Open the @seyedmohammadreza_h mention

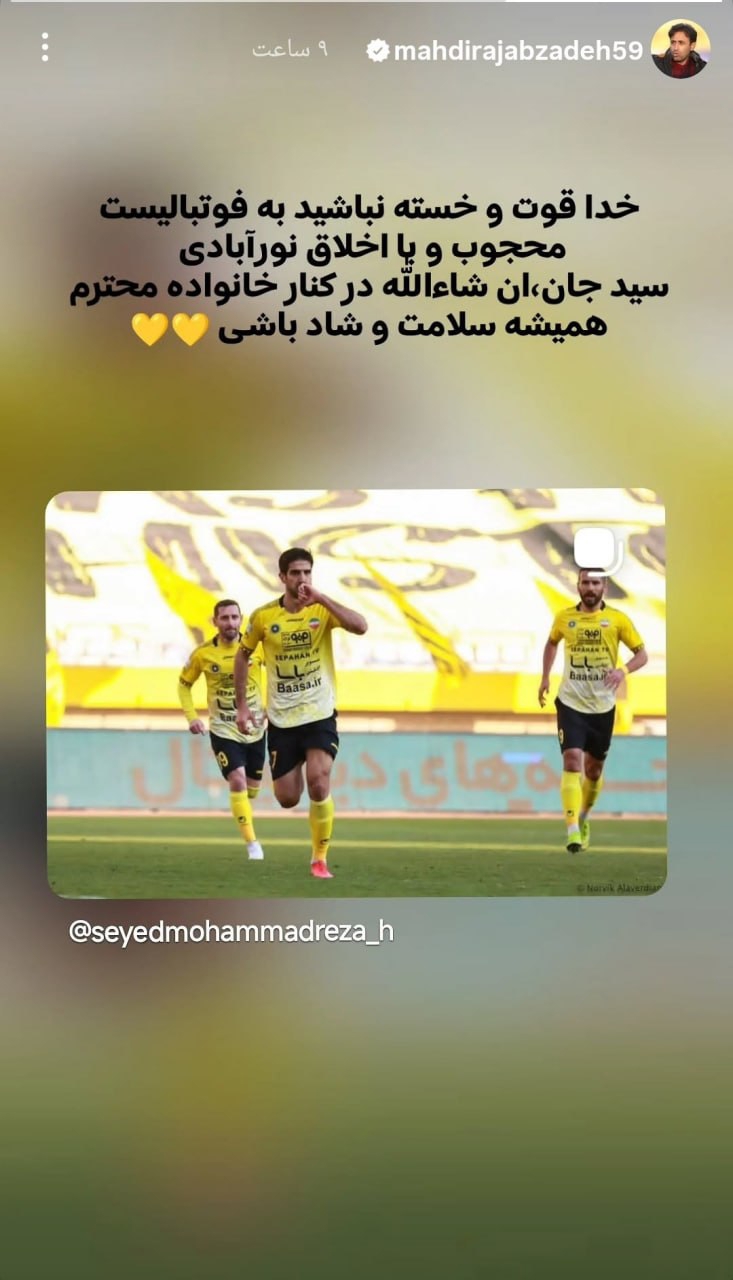pyautogui.click(x=231, y=932)
